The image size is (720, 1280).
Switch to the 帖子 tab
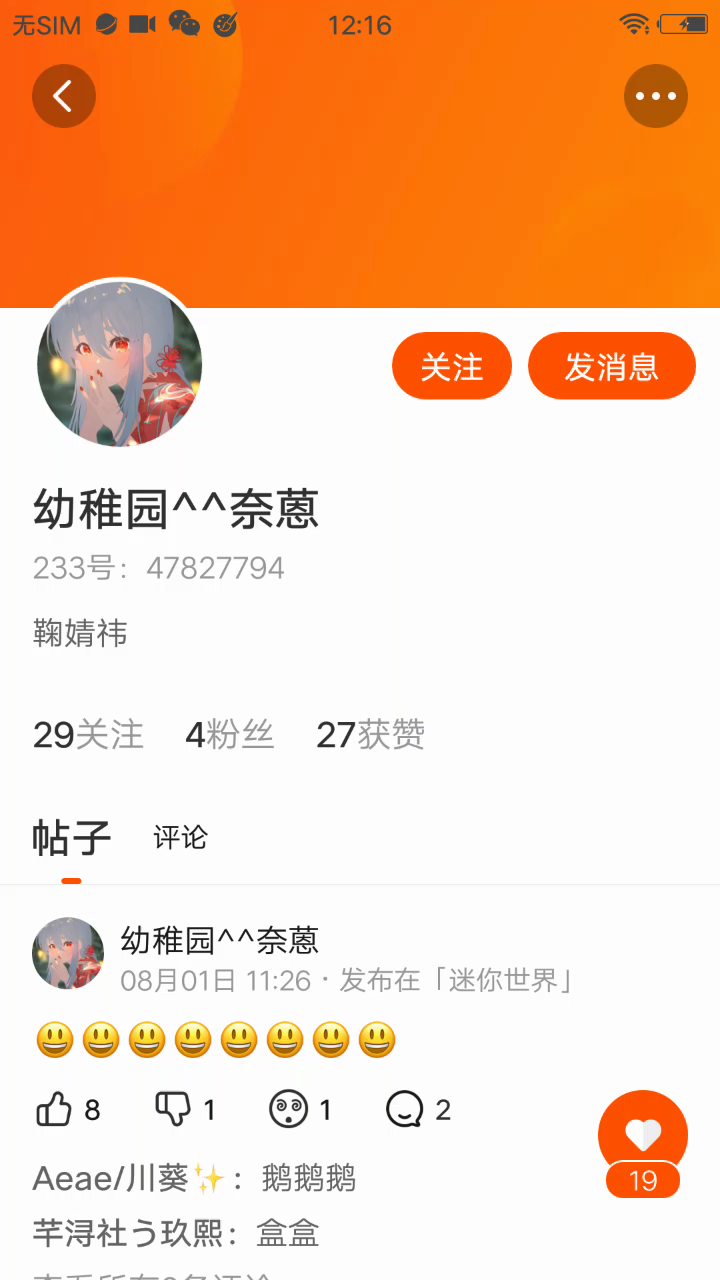click(x=71, y=838)
